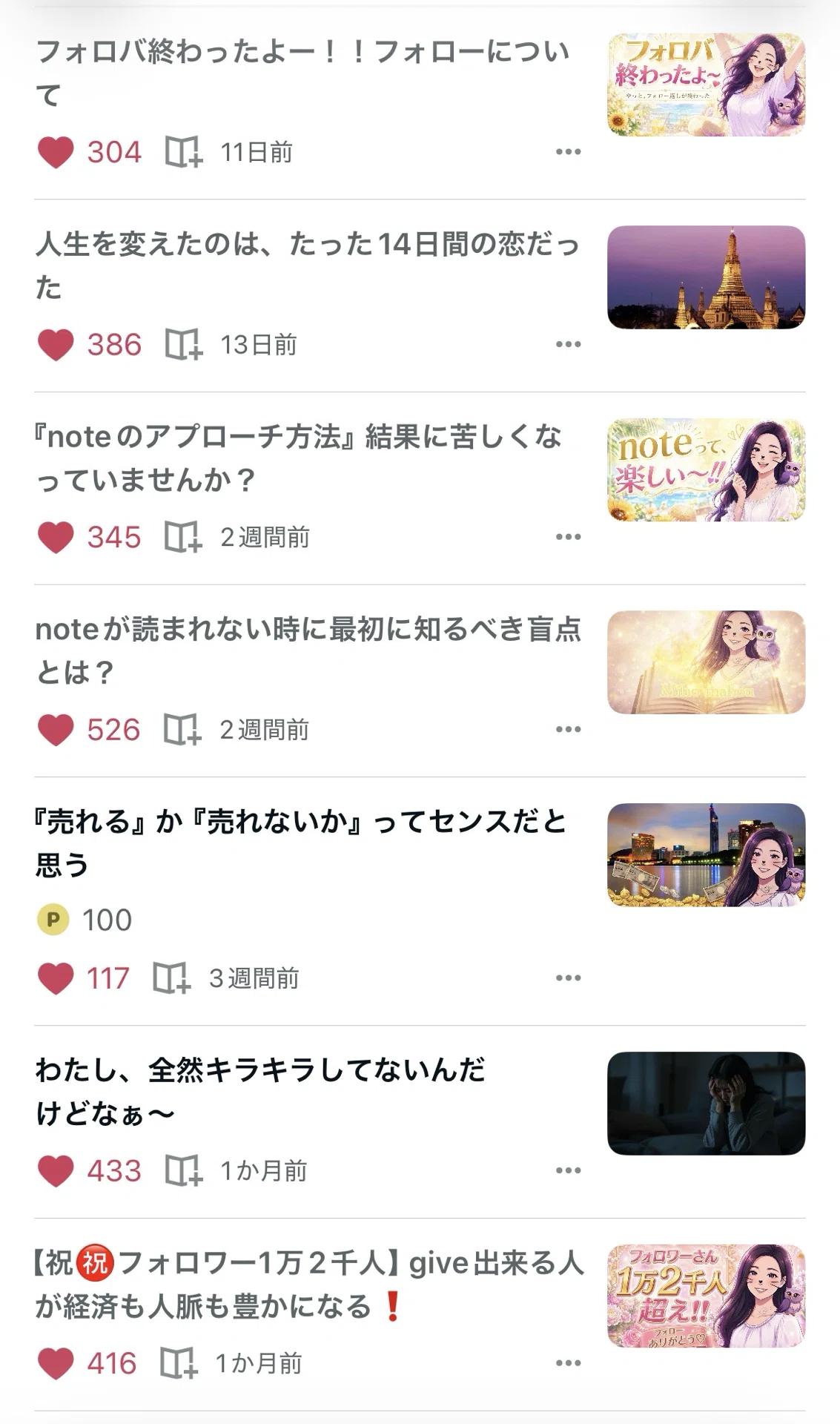Tap the 'フォロワーさん1万2千人超え' thumbnail

coord(706,1296)
